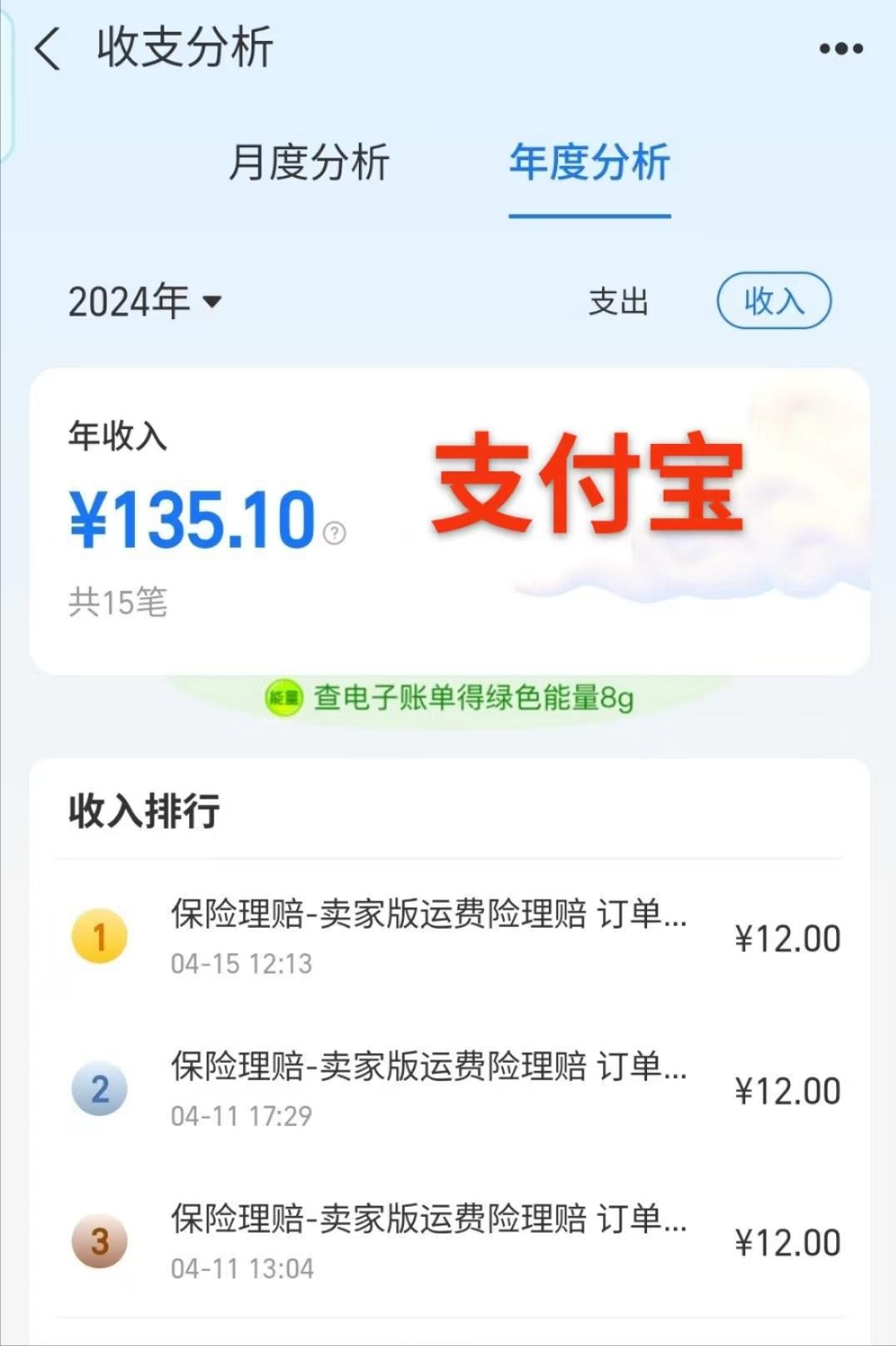The width and height of the screenshot is (896, 1346).
Task: Go back from 收支分析 page
Action: click(x=48, y=48)
